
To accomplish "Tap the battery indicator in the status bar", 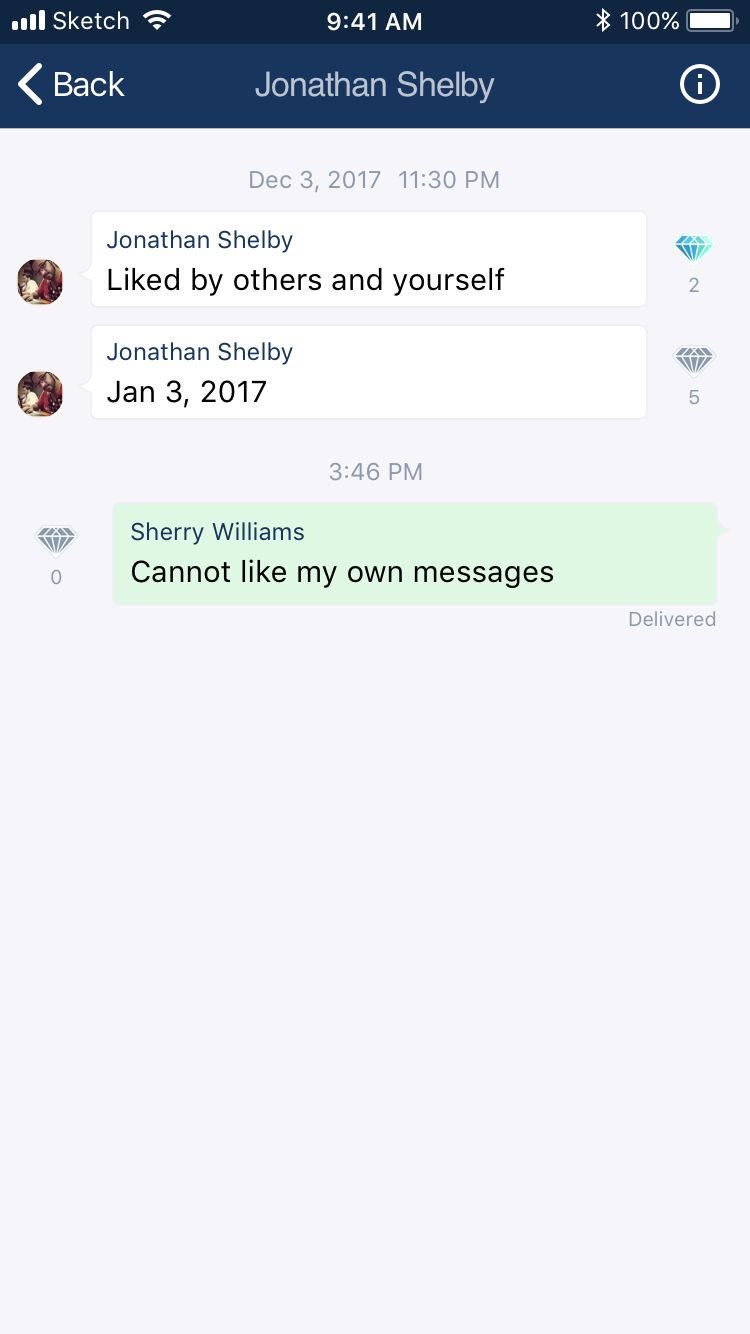I will pos(712,19).
